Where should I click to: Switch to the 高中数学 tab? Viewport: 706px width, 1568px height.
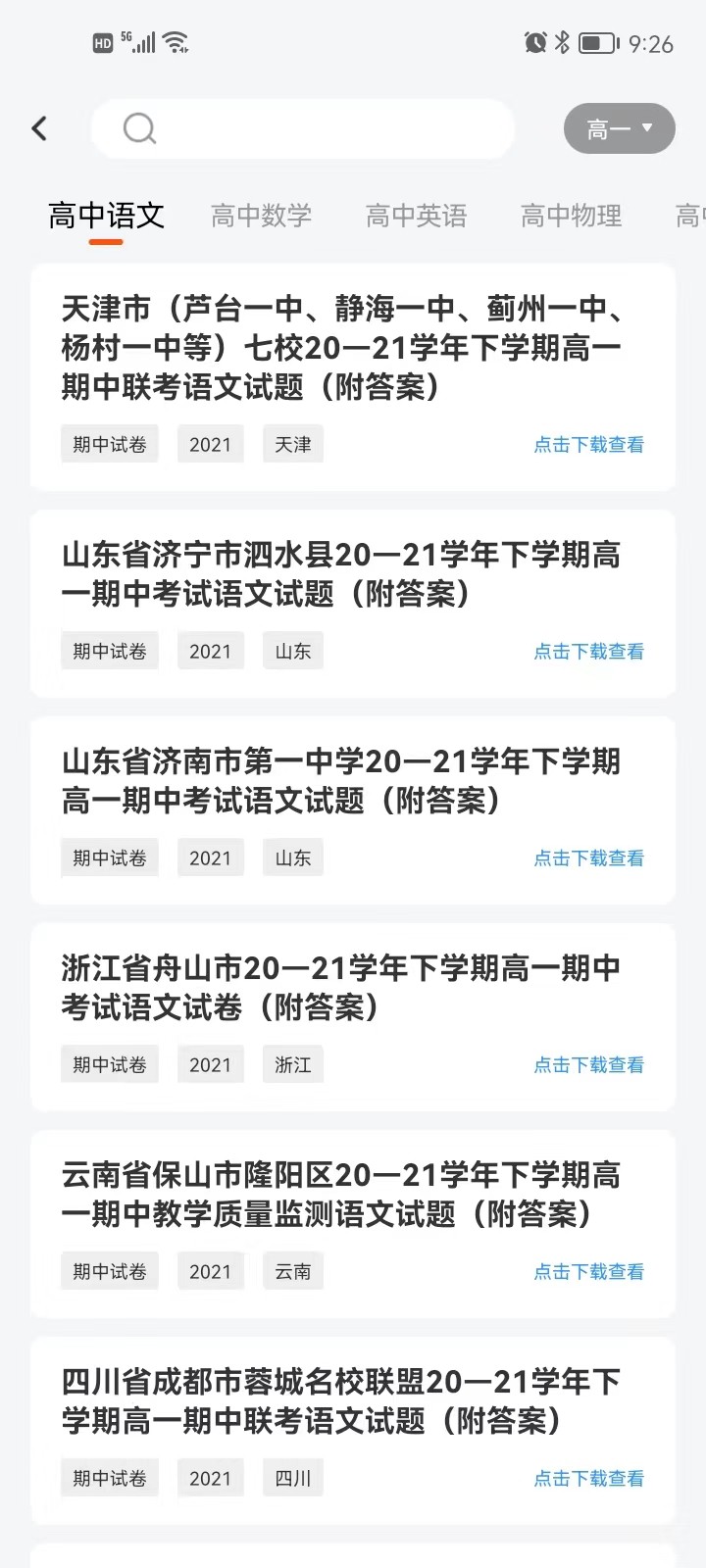coord(261,216)
